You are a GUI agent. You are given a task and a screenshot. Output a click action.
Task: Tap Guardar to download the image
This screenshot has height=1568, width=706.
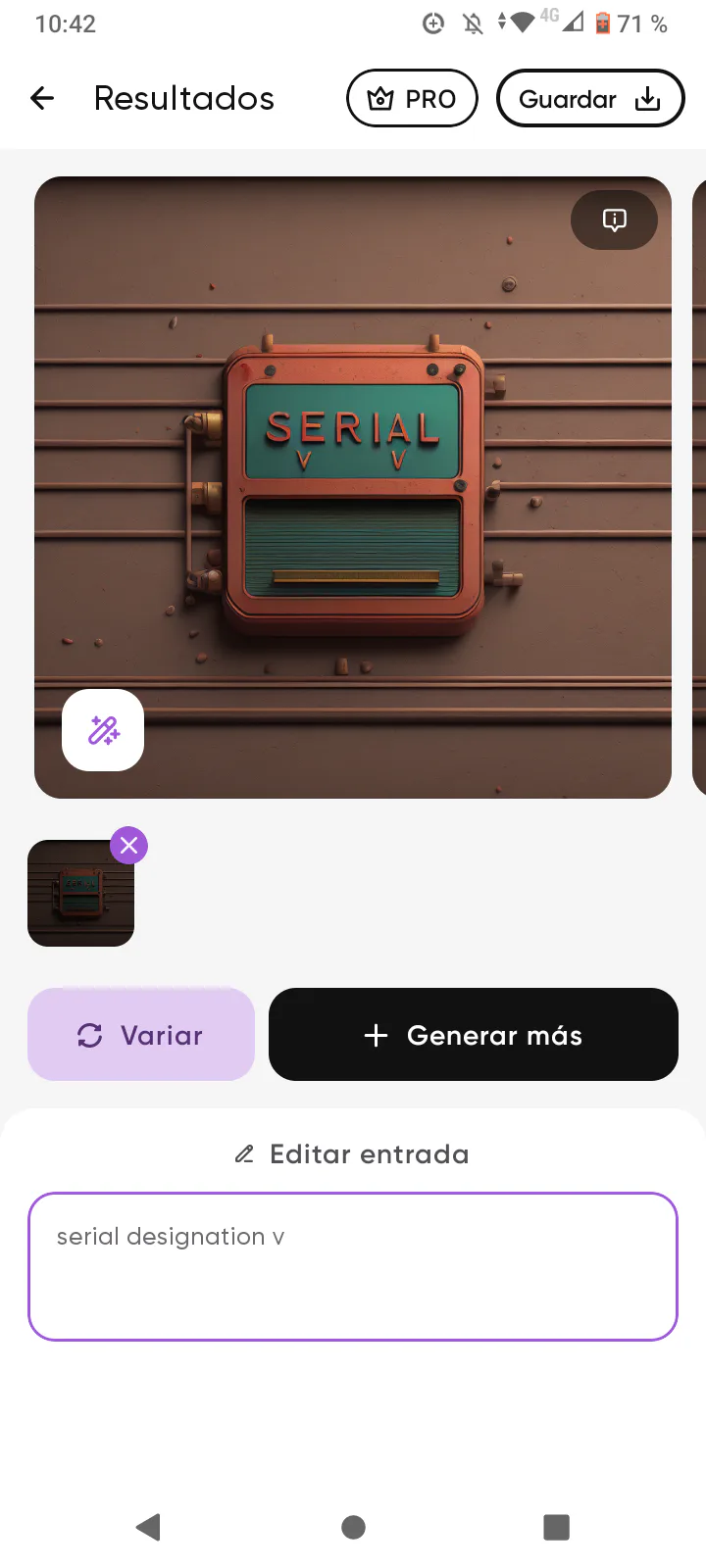[590, 98]
